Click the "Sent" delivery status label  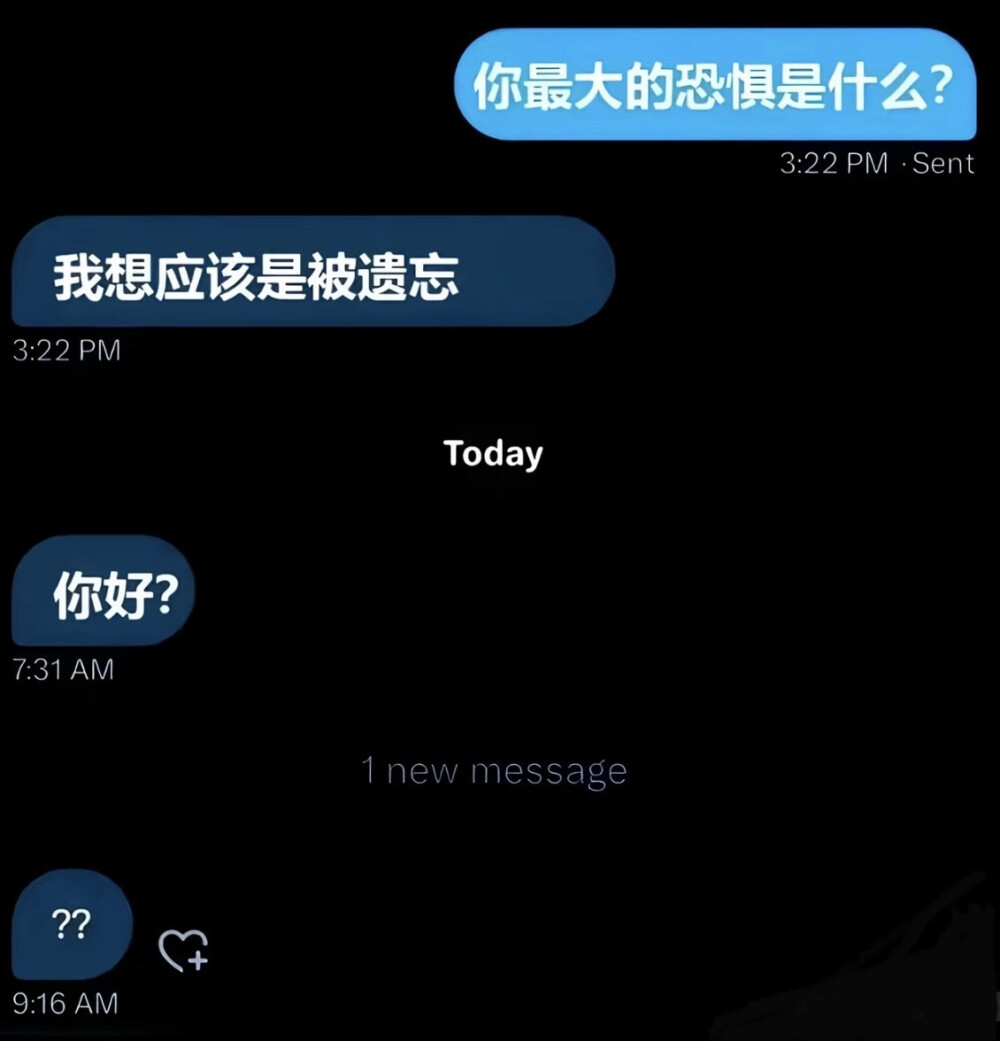tap(944, 163)
